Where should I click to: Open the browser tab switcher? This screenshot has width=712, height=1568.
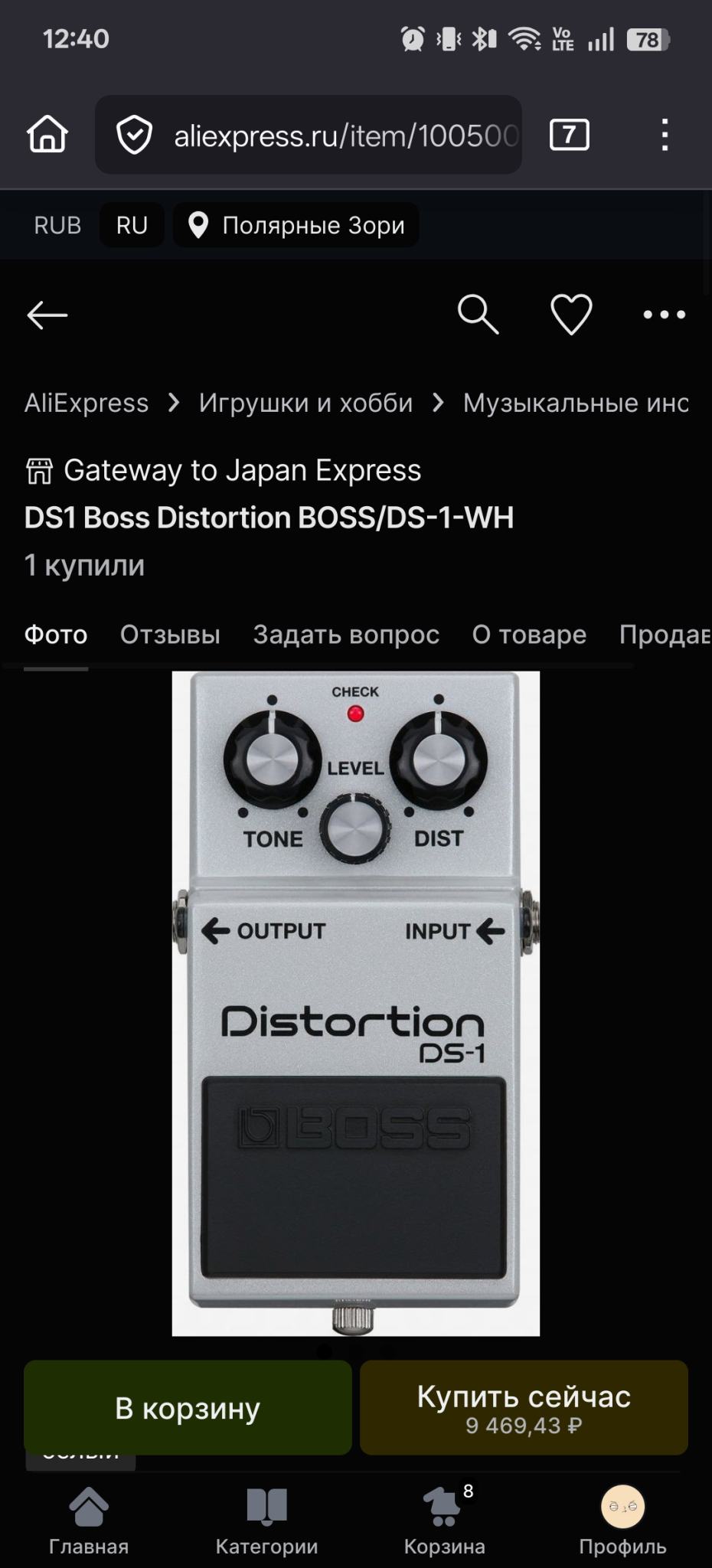tap(570, 135)
